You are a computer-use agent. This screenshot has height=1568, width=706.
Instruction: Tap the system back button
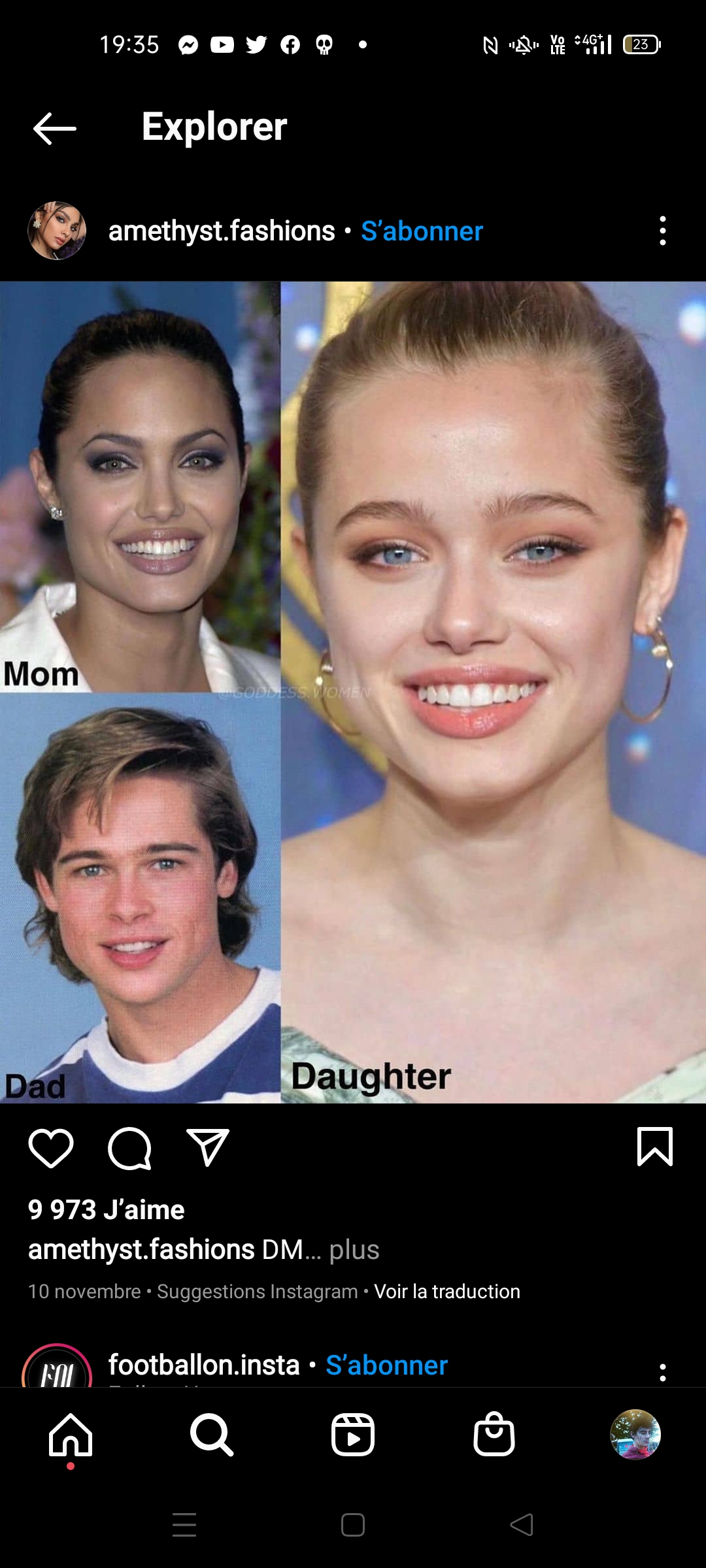click(x=522, y=1525)
